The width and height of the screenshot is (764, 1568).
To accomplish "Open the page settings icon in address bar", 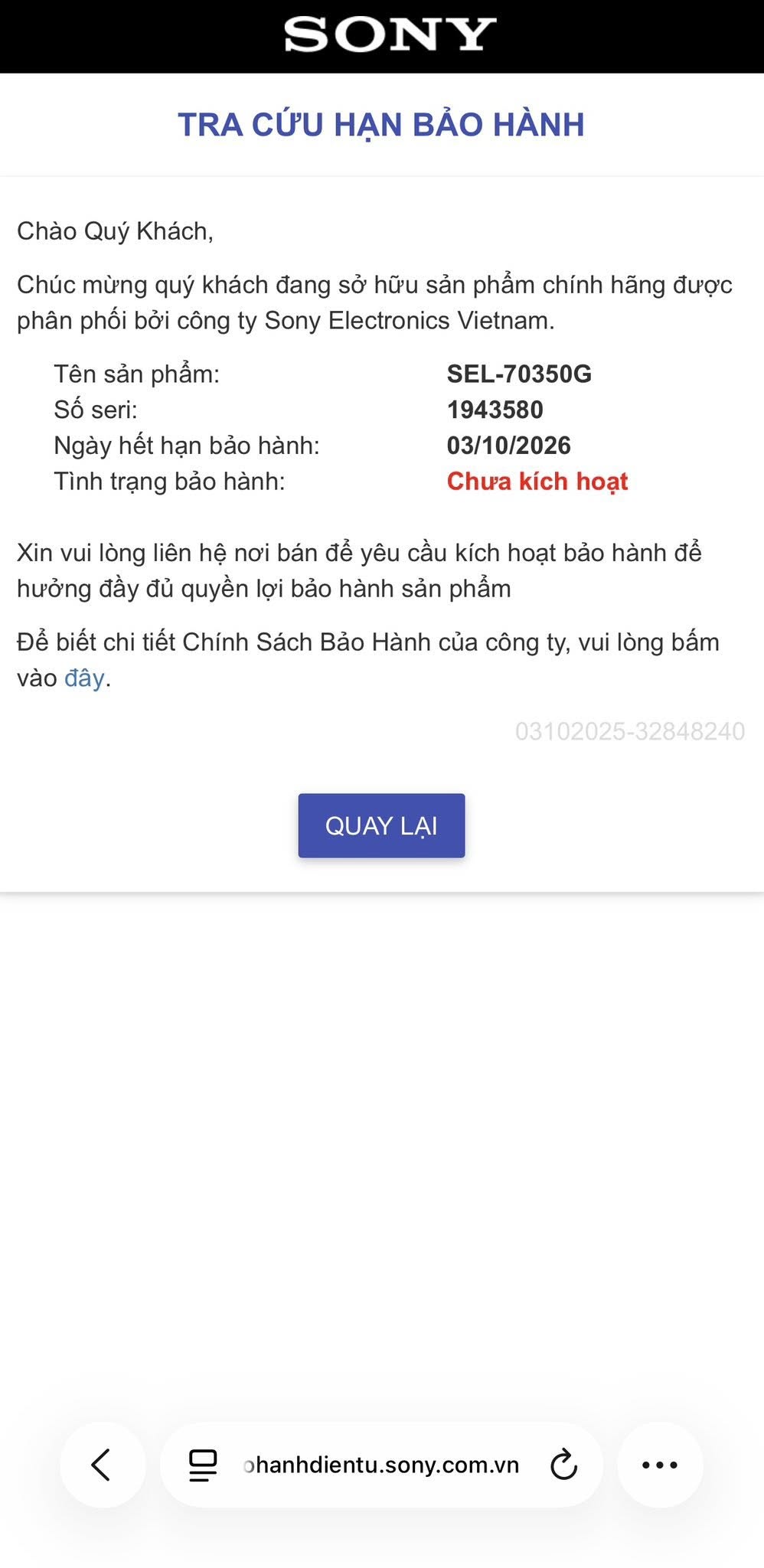I will (203, 1465).
